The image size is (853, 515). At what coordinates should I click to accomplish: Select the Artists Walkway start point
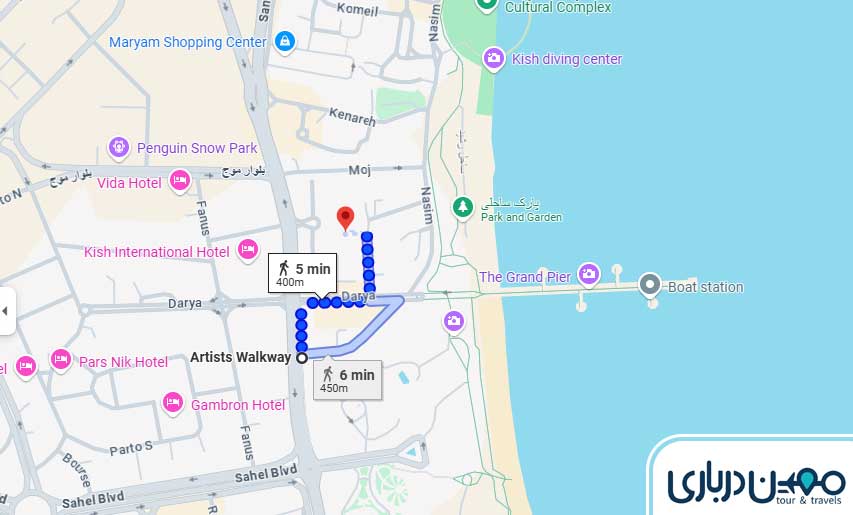click(x=302, y=357)
